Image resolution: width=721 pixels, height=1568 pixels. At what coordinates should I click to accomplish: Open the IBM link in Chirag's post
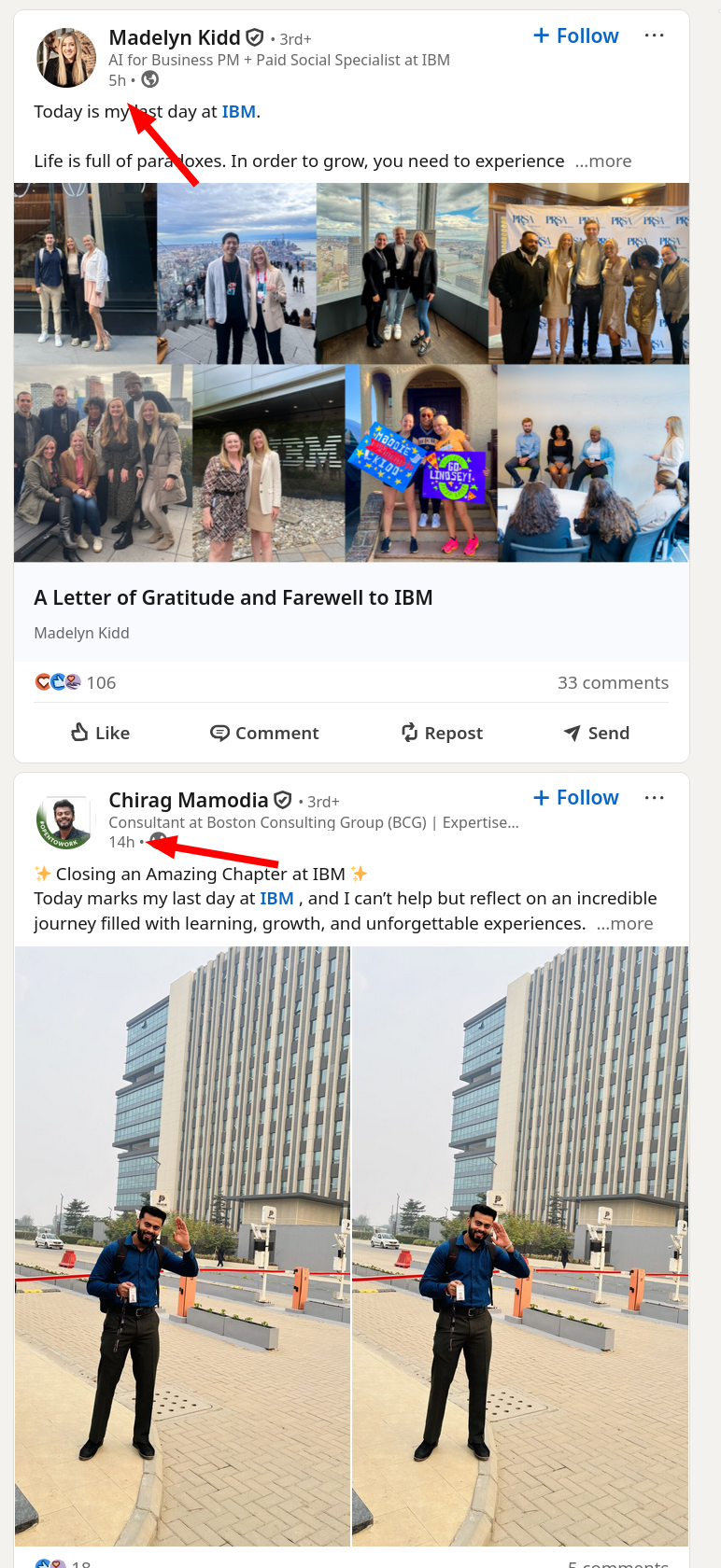tap(276, 898)
